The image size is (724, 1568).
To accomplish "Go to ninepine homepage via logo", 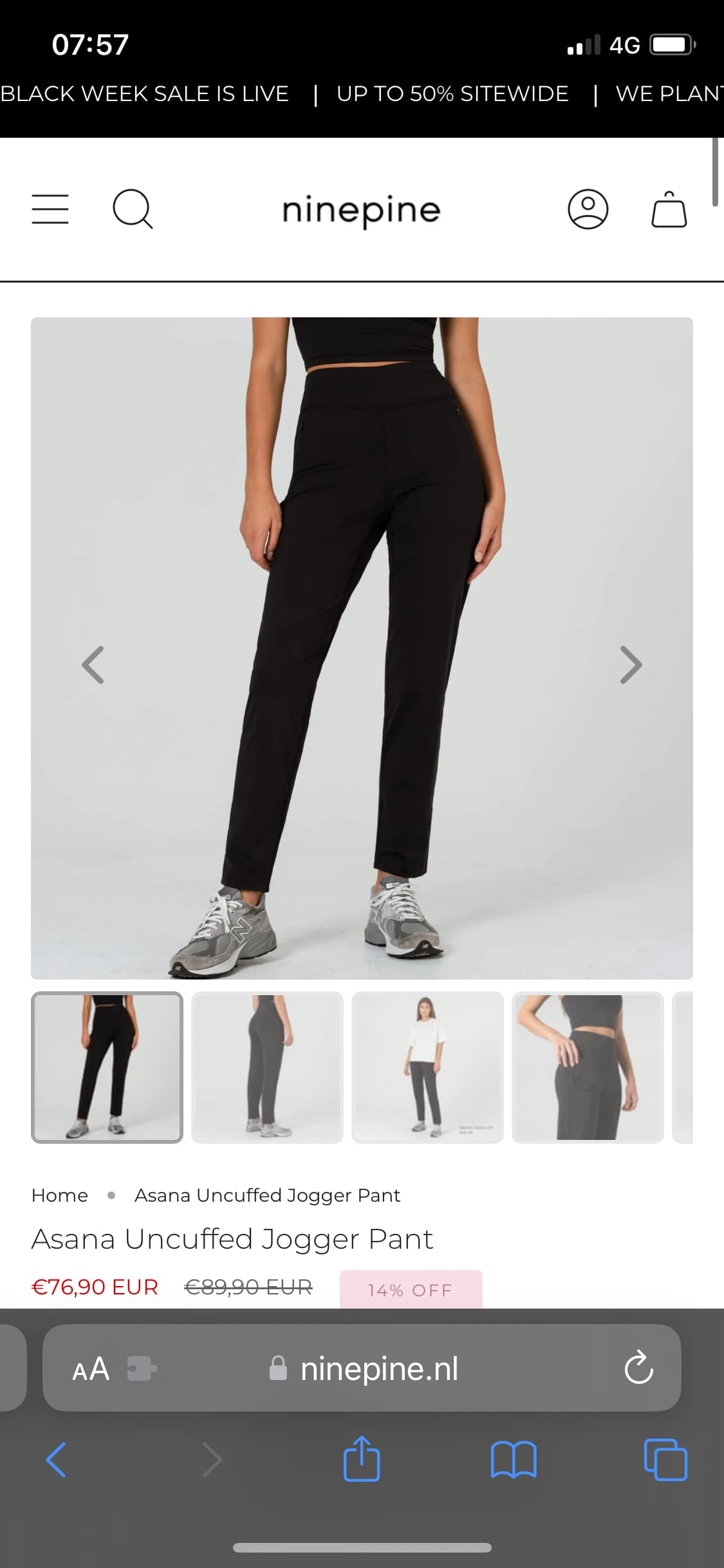I will tap(361, 210).
